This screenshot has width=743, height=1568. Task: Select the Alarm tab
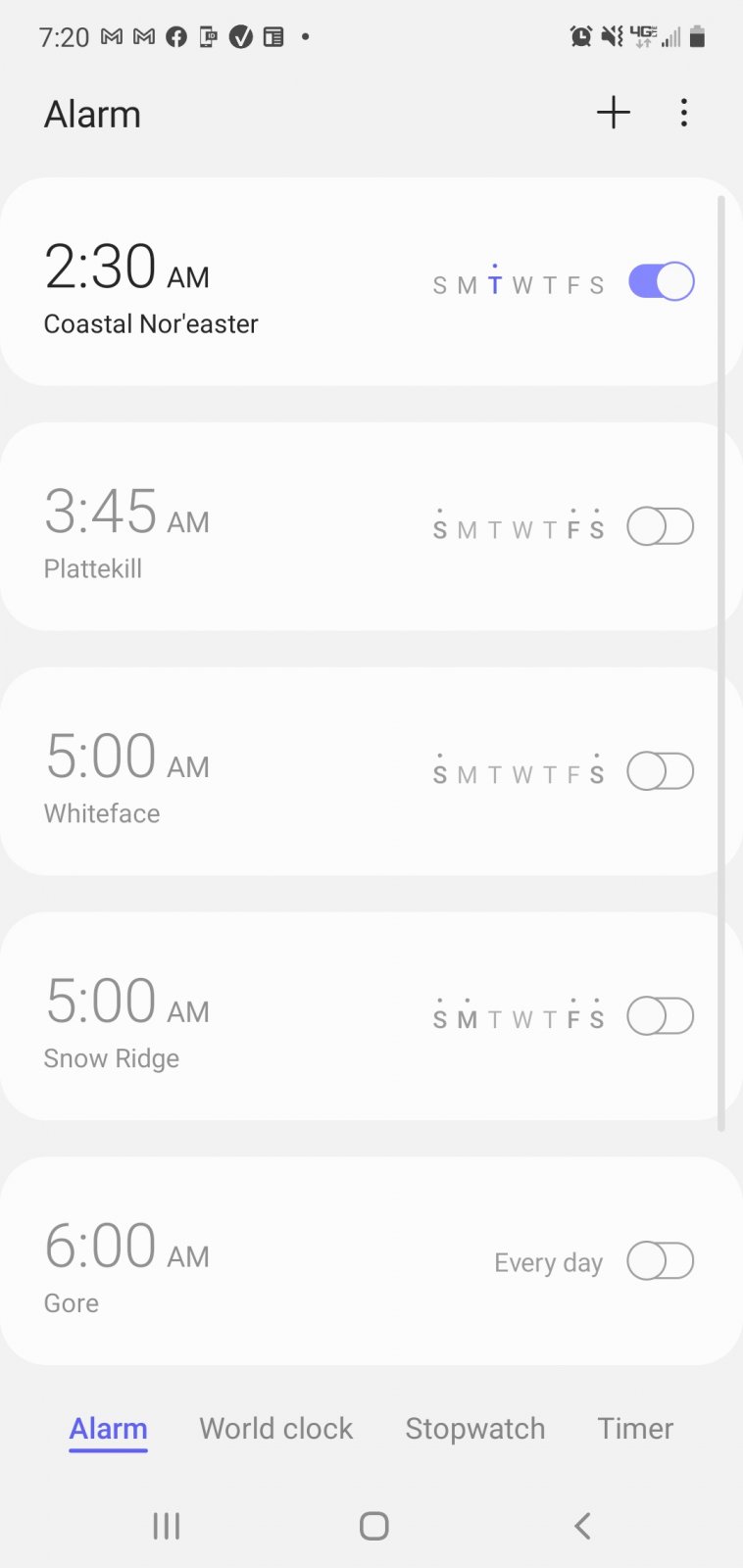click(x=108, y=1429)
